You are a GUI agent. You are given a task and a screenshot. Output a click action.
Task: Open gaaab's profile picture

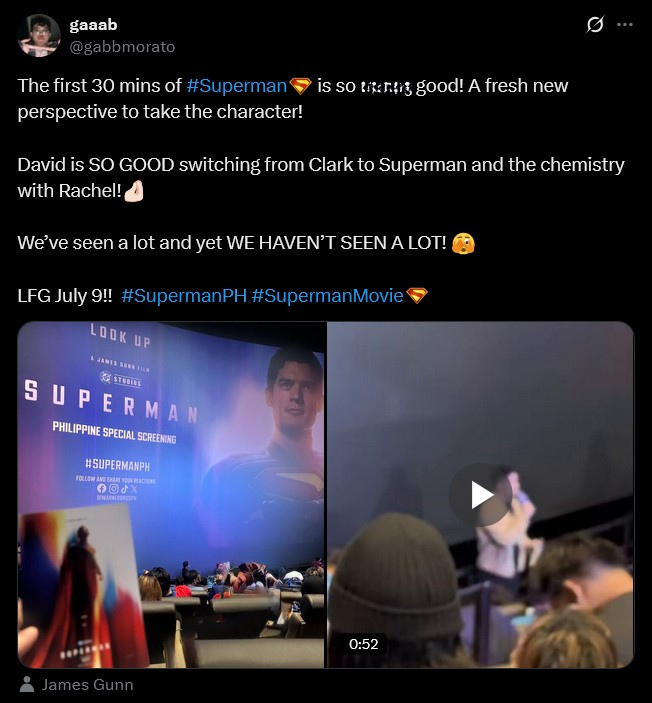[x=38, y=35]
